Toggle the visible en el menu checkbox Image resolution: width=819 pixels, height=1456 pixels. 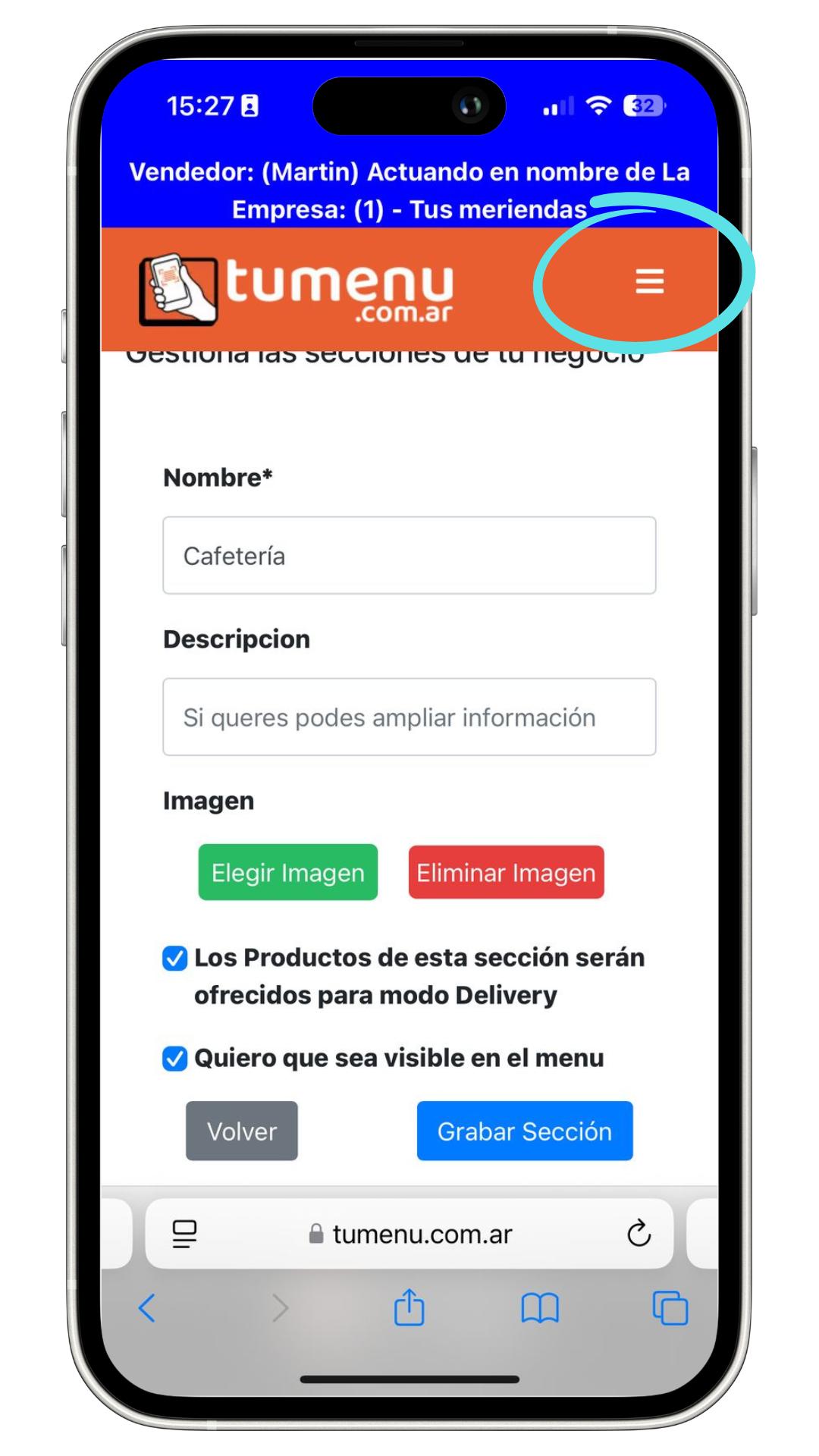(x=175, y=1059)
